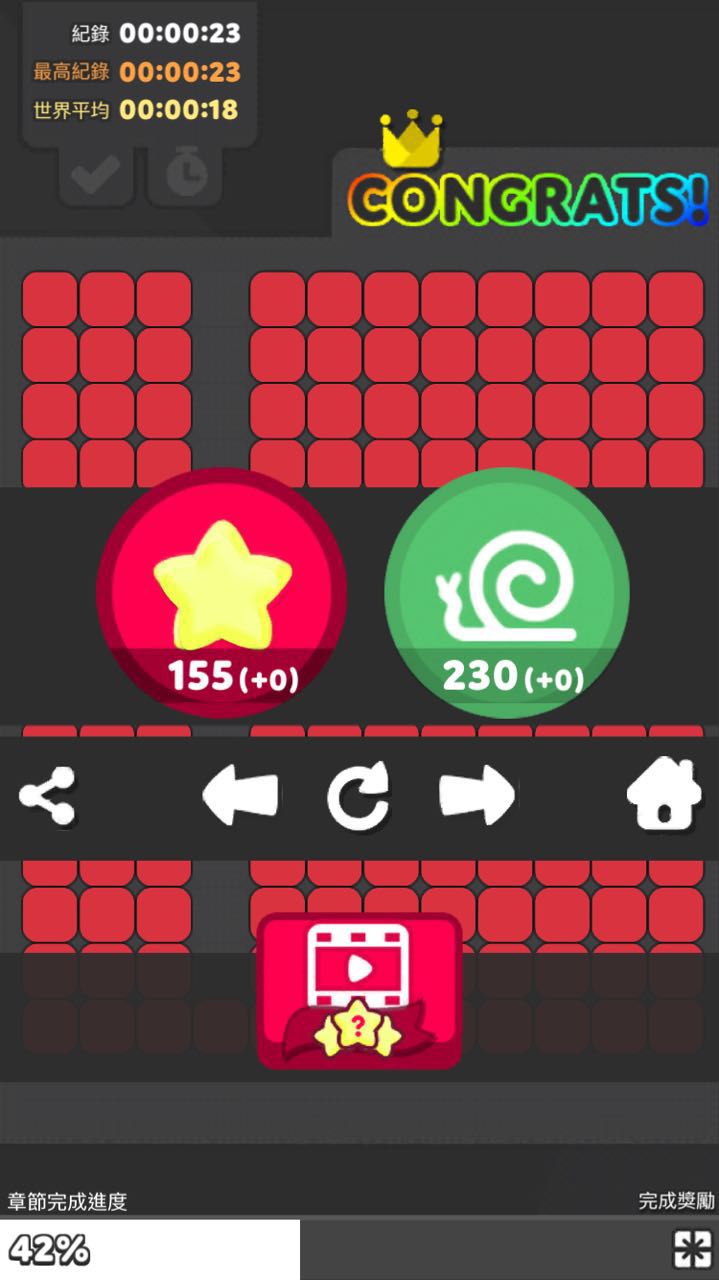Viewport: 719px width, 1280px height.
Task: Share the completed puzzle result
Action: click(x=47, y=796)
